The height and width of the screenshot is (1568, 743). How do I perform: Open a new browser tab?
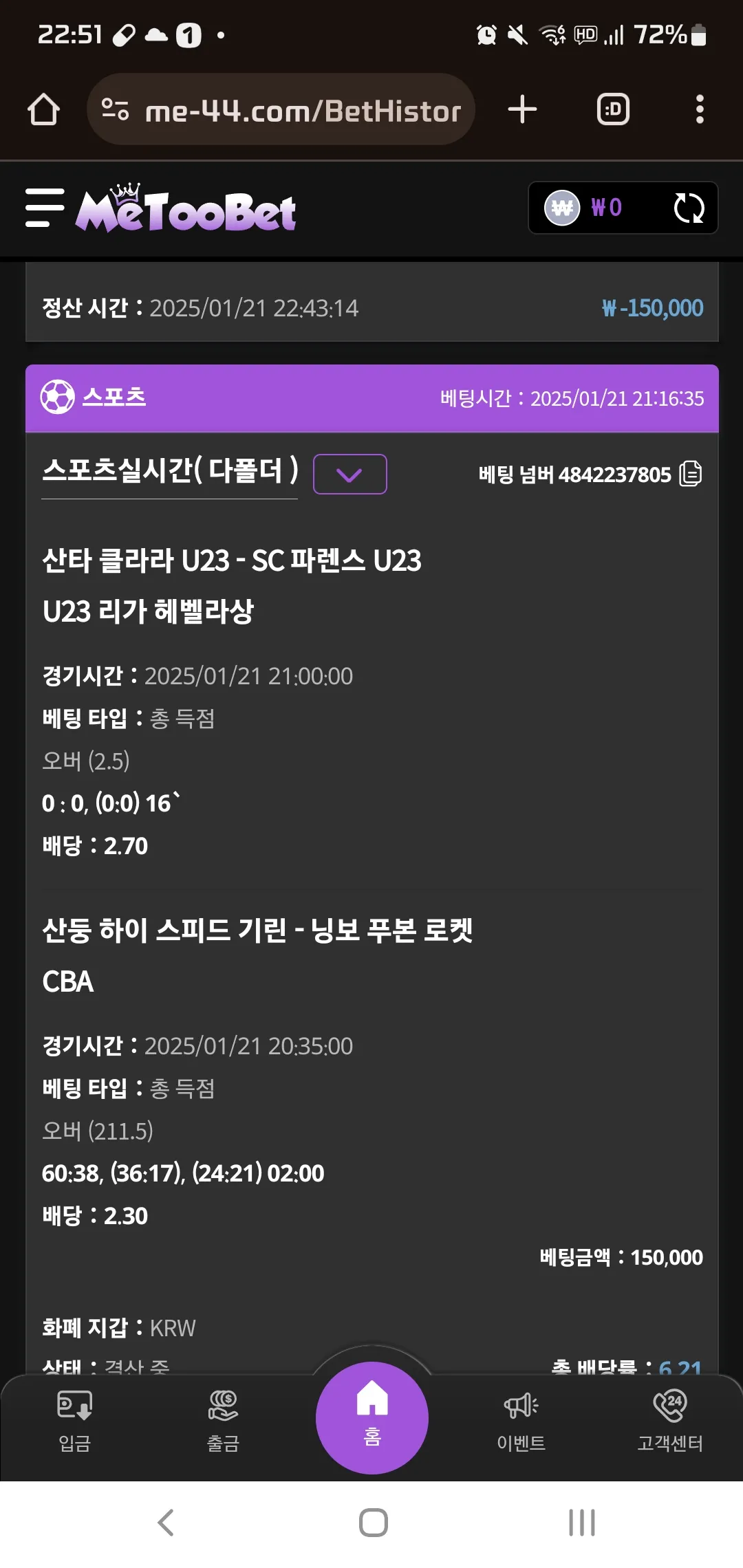point(523,109)
